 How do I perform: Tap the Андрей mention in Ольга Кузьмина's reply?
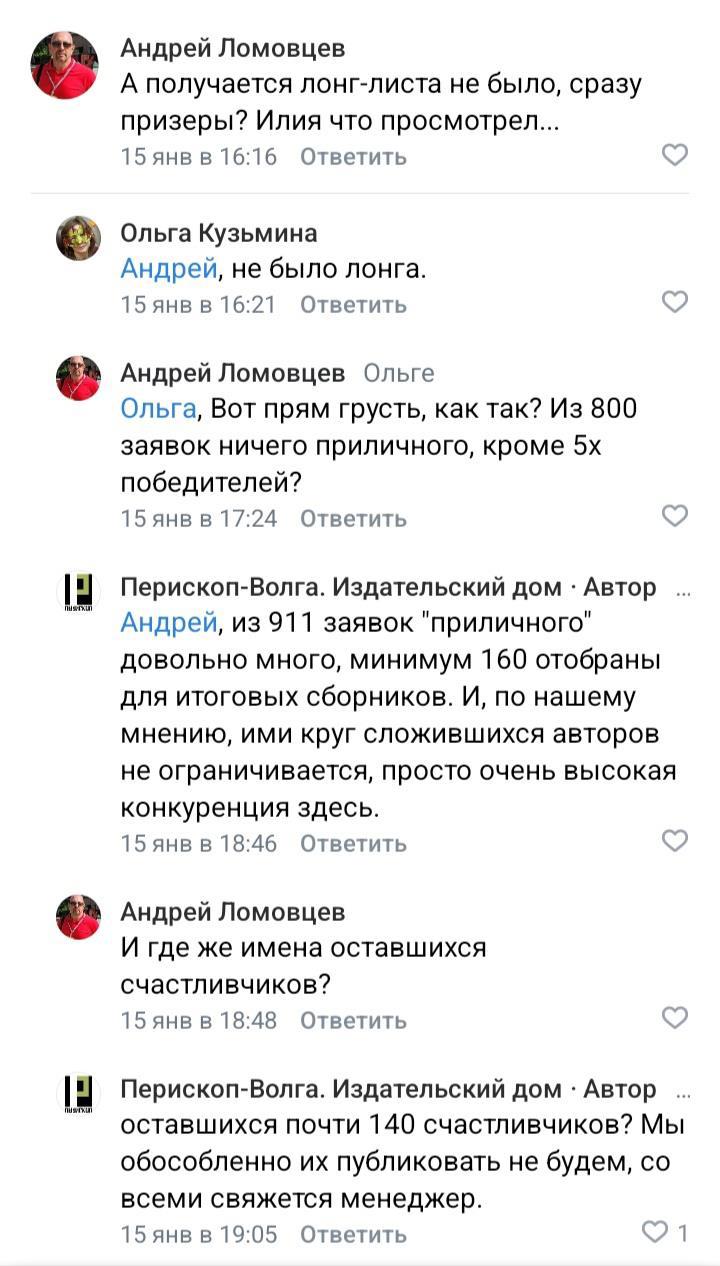coord(168,268)
